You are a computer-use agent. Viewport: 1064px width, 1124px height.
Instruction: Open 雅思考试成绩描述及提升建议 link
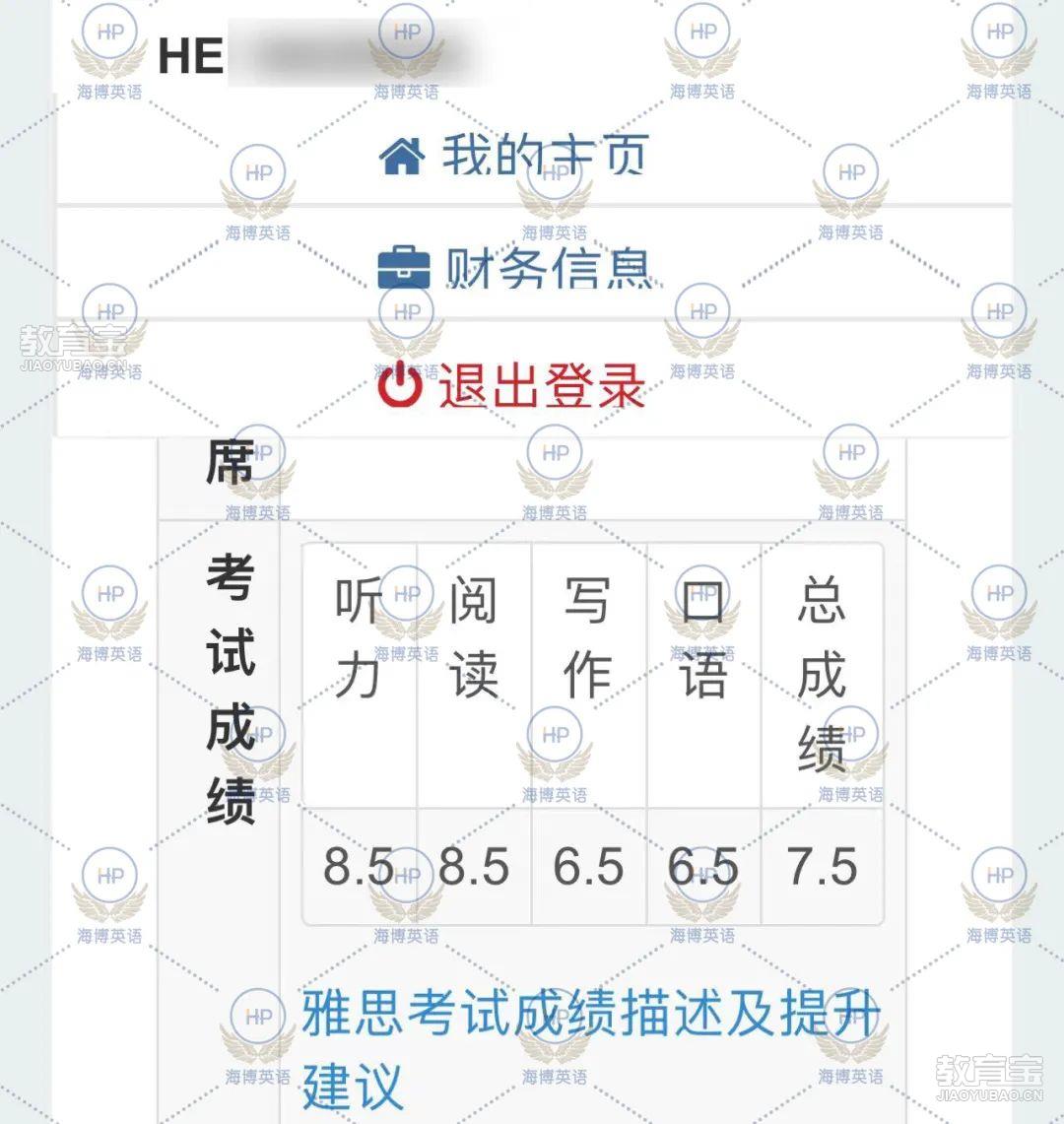(589, 1015)
